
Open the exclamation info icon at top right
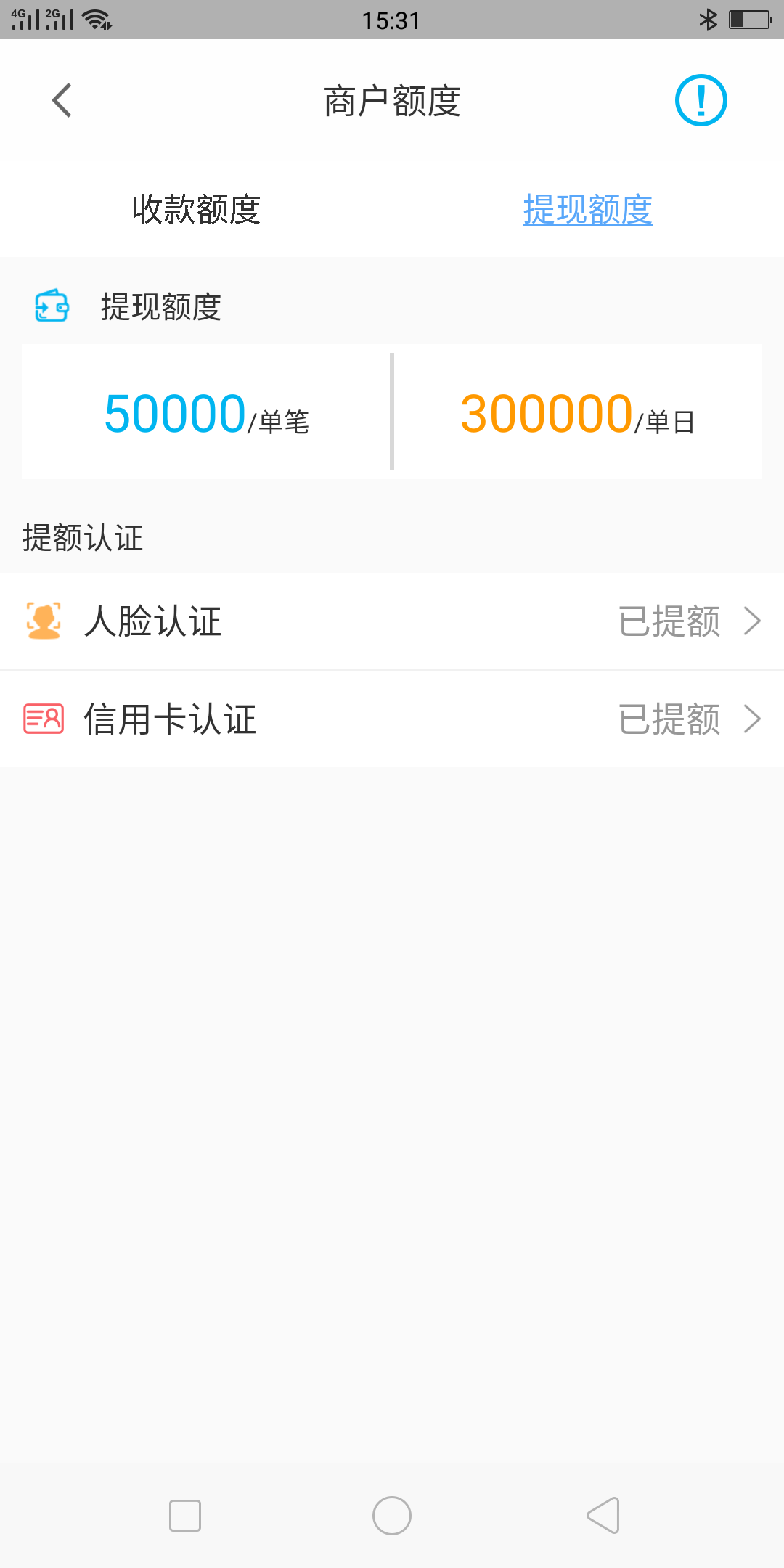coord(699,100)
